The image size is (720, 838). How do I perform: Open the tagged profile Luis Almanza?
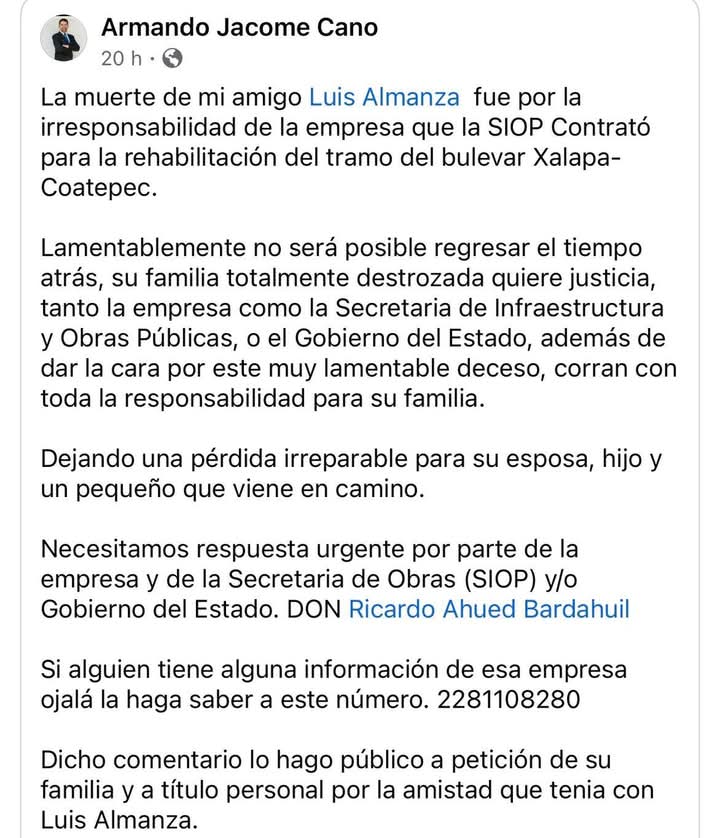pos(385,98)
